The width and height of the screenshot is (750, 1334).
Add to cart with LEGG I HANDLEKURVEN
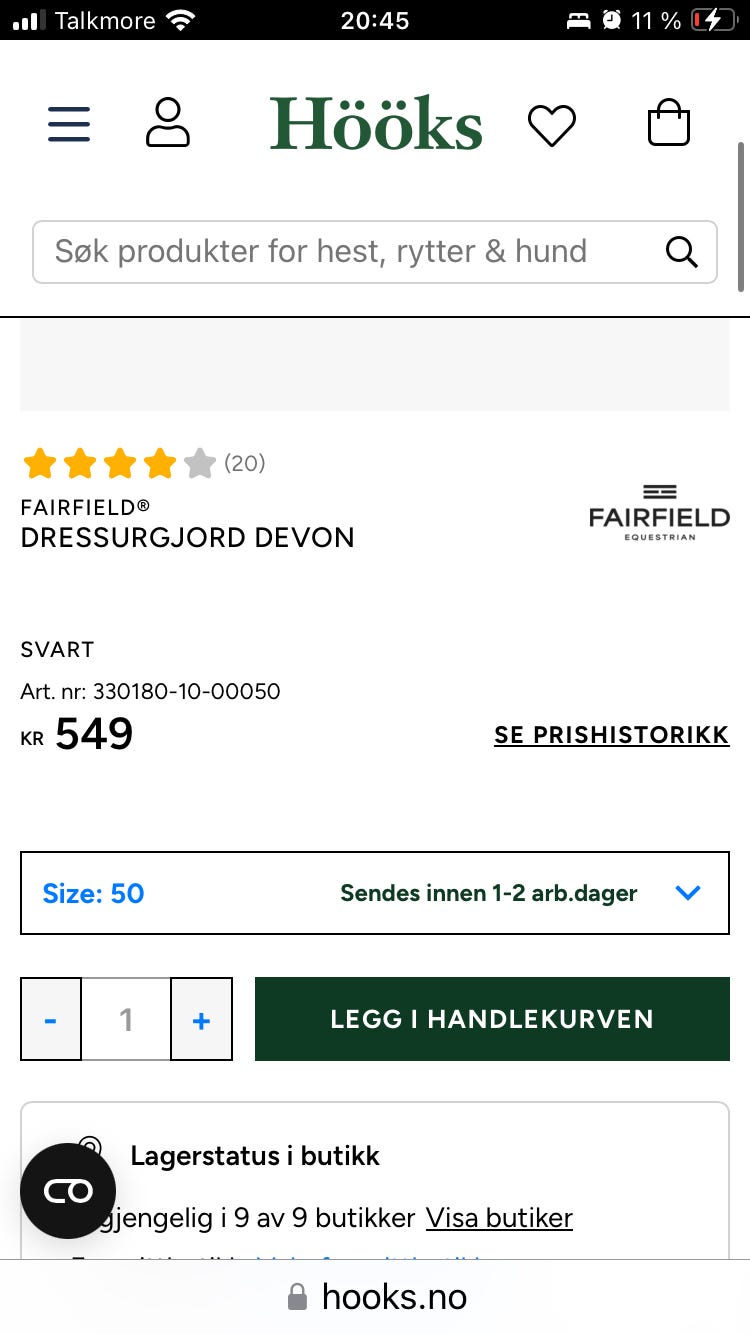click(x=492, y=1019)
